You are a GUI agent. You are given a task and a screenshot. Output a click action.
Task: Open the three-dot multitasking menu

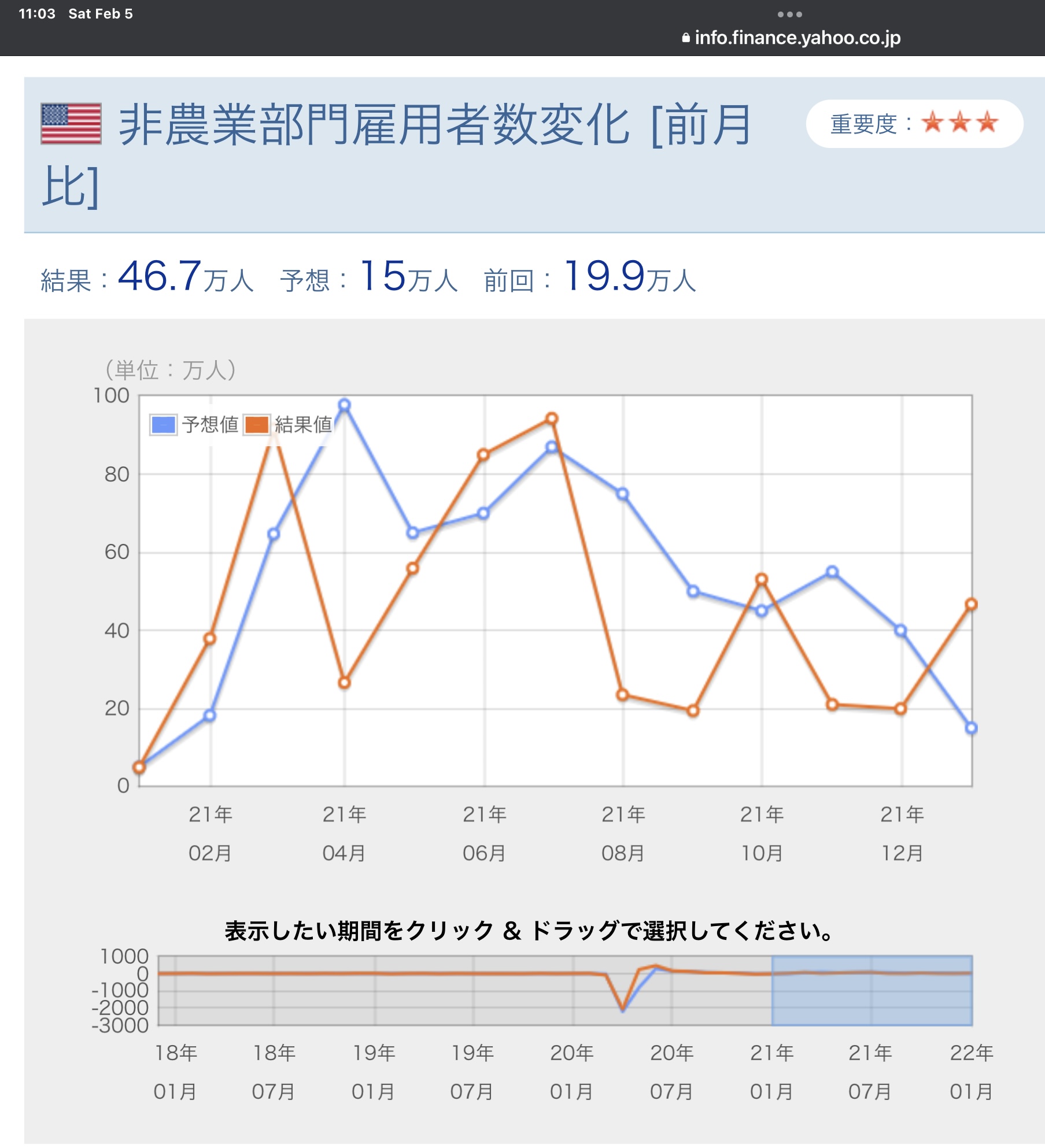789,14
